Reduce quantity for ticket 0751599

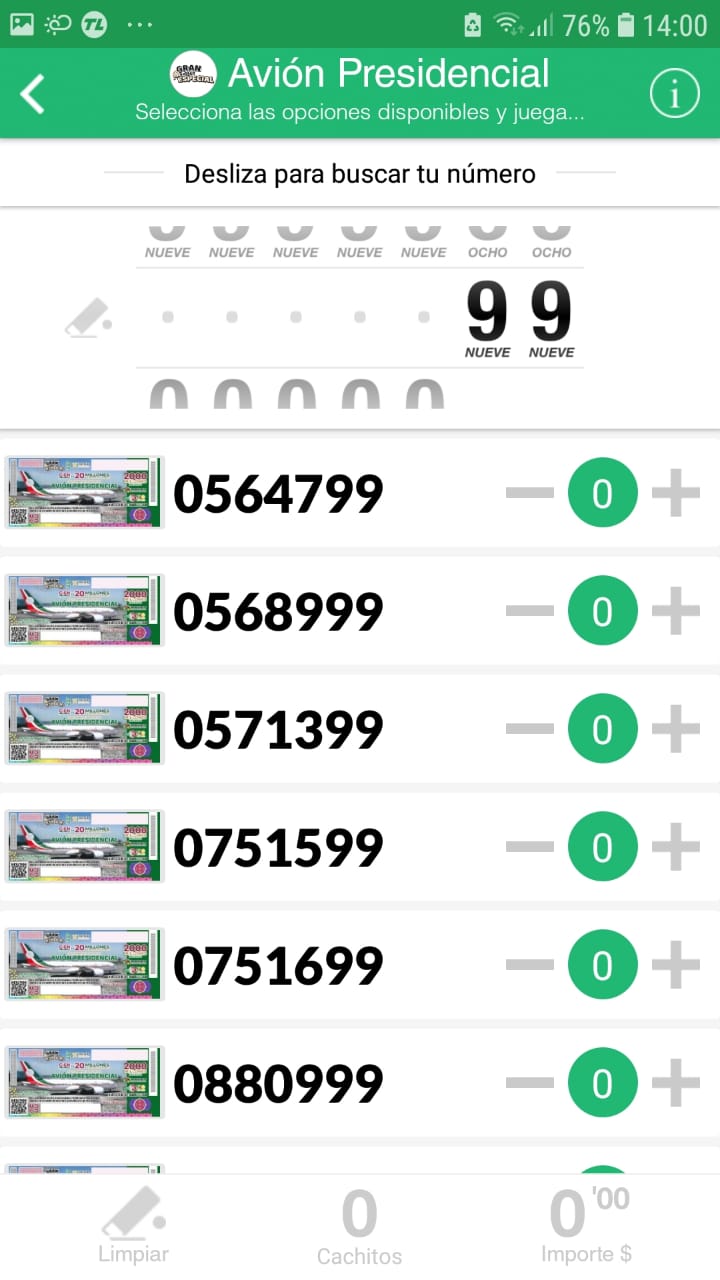point(529,847)
